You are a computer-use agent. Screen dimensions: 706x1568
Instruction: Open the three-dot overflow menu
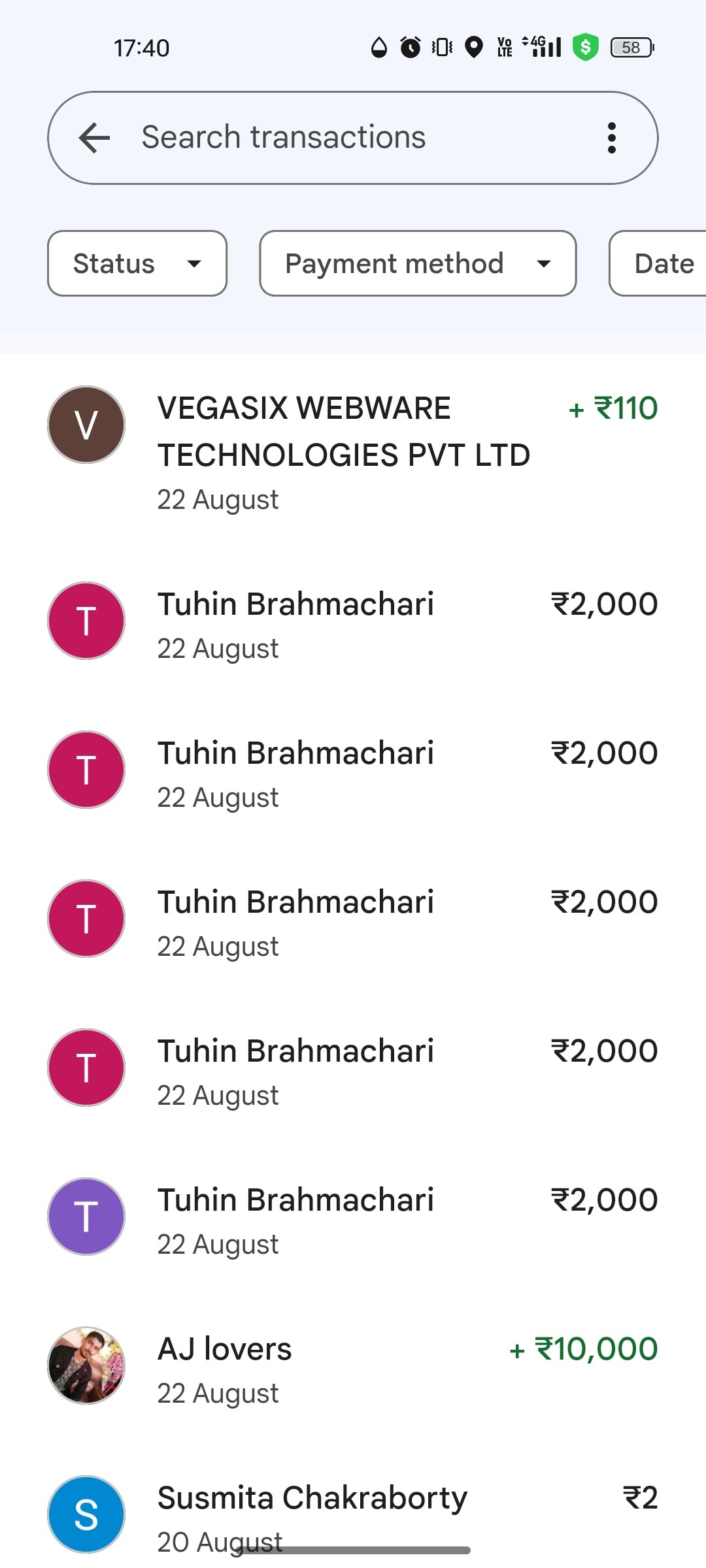[611, 138]
